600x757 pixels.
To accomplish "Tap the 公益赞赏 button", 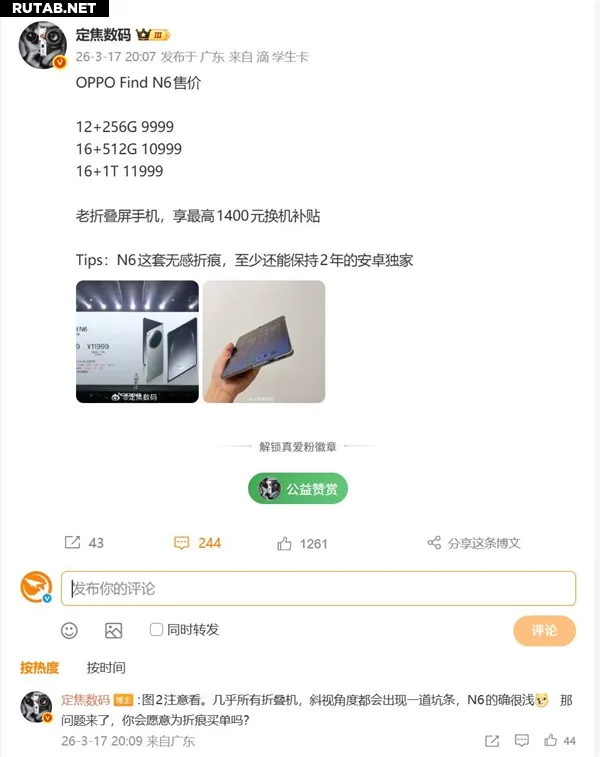I will [x=298, y=488].
